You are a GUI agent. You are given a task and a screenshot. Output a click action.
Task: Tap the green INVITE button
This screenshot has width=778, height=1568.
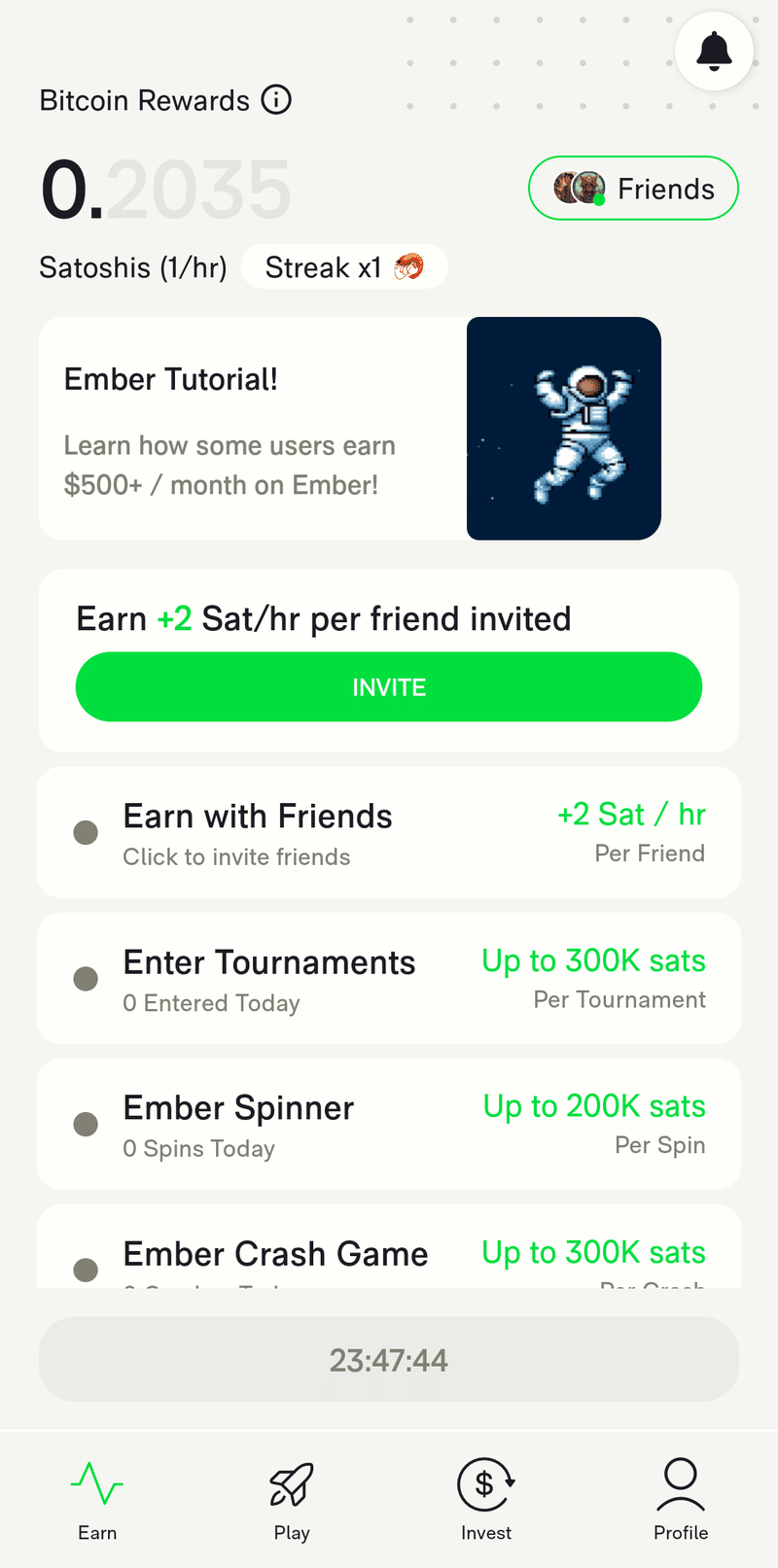click(389, 687)
